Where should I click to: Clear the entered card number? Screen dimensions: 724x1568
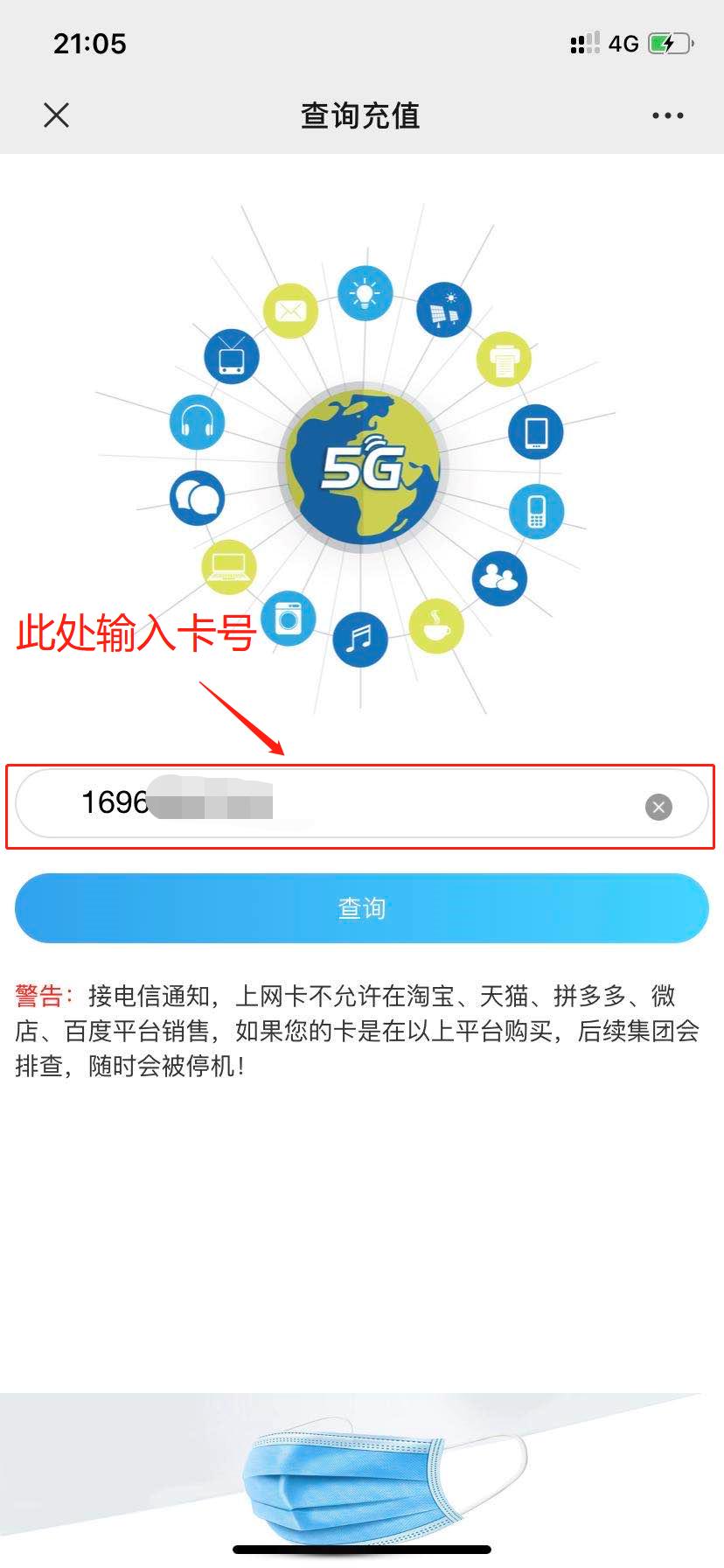pos(658,807)
